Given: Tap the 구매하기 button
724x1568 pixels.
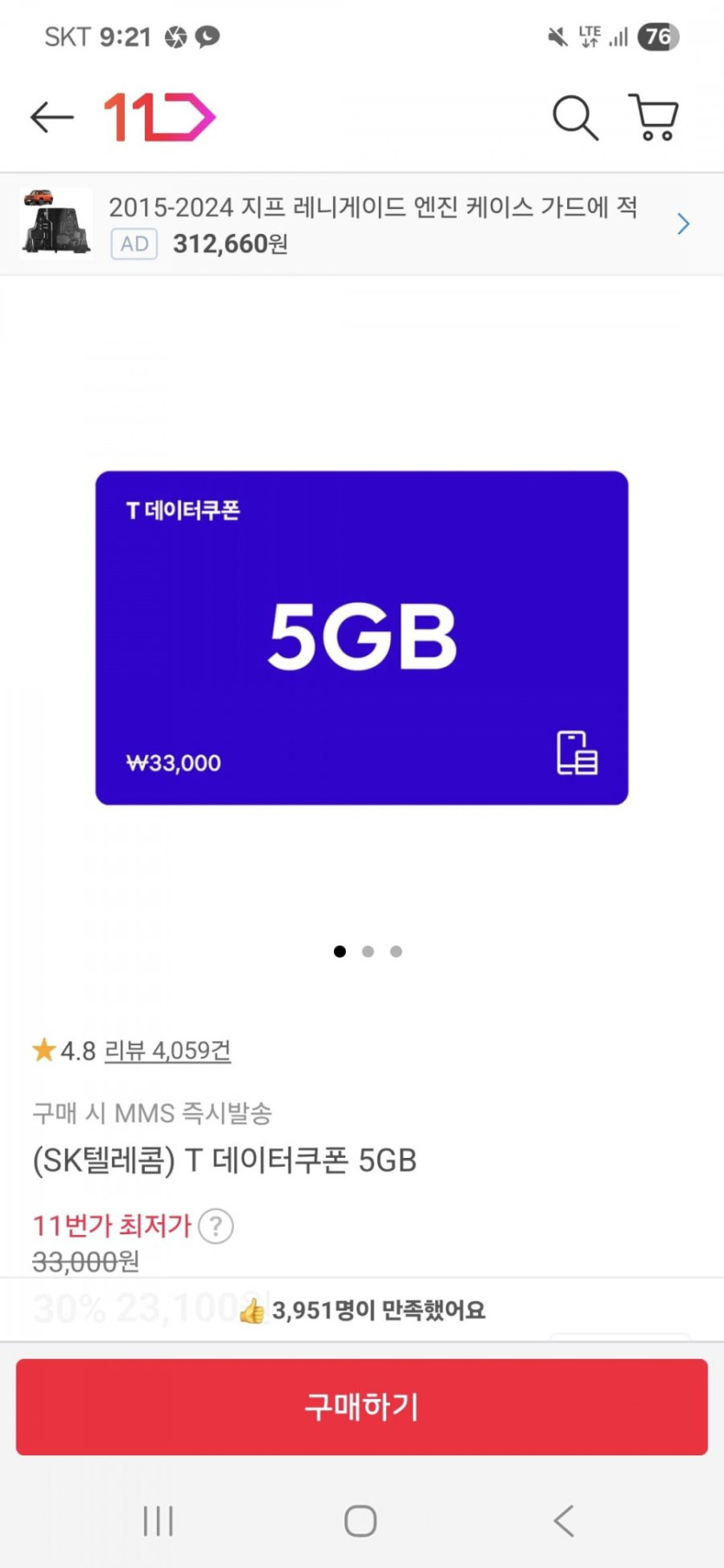Looking at the screenshot, I should 362,1407.
